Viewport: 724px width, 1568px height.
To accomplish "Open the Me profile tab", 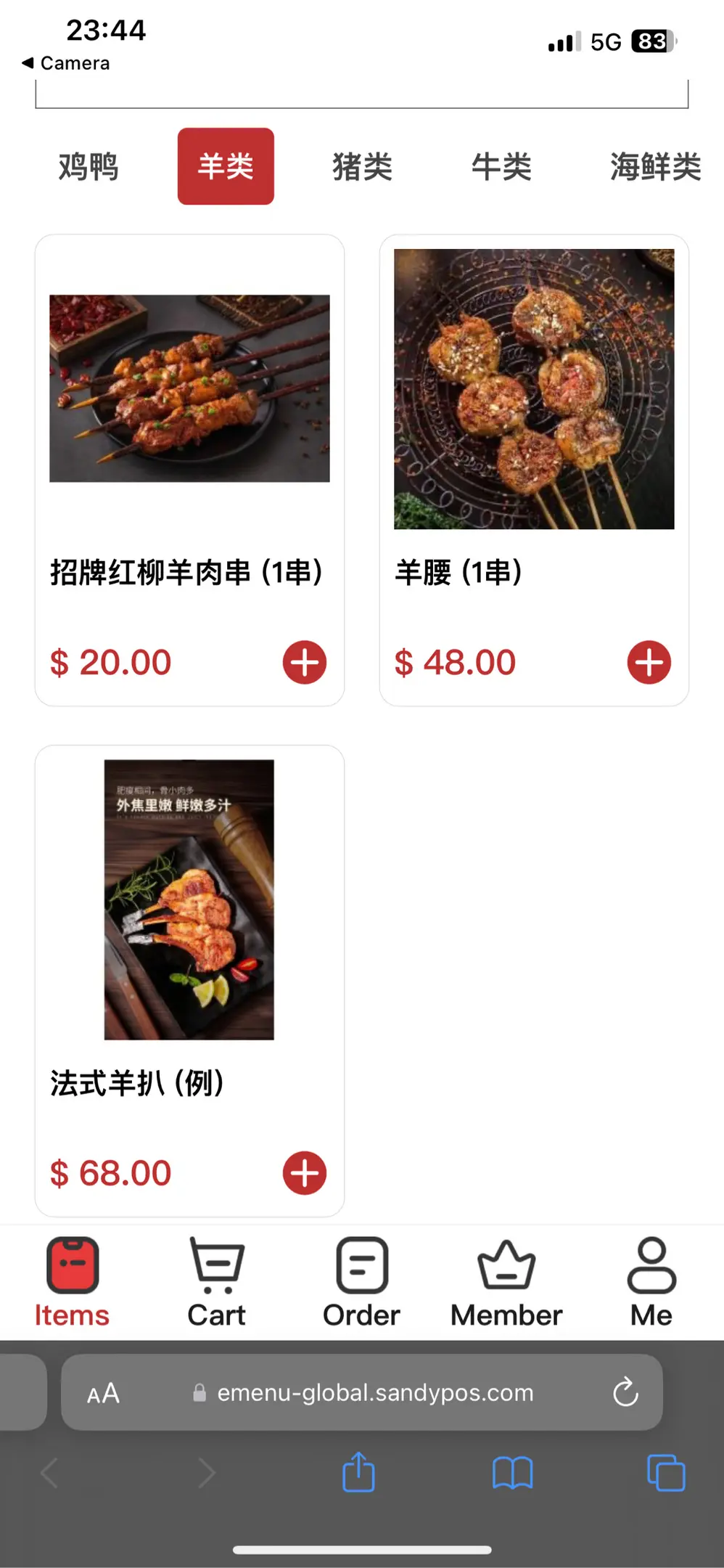I will coord(651,1283).
